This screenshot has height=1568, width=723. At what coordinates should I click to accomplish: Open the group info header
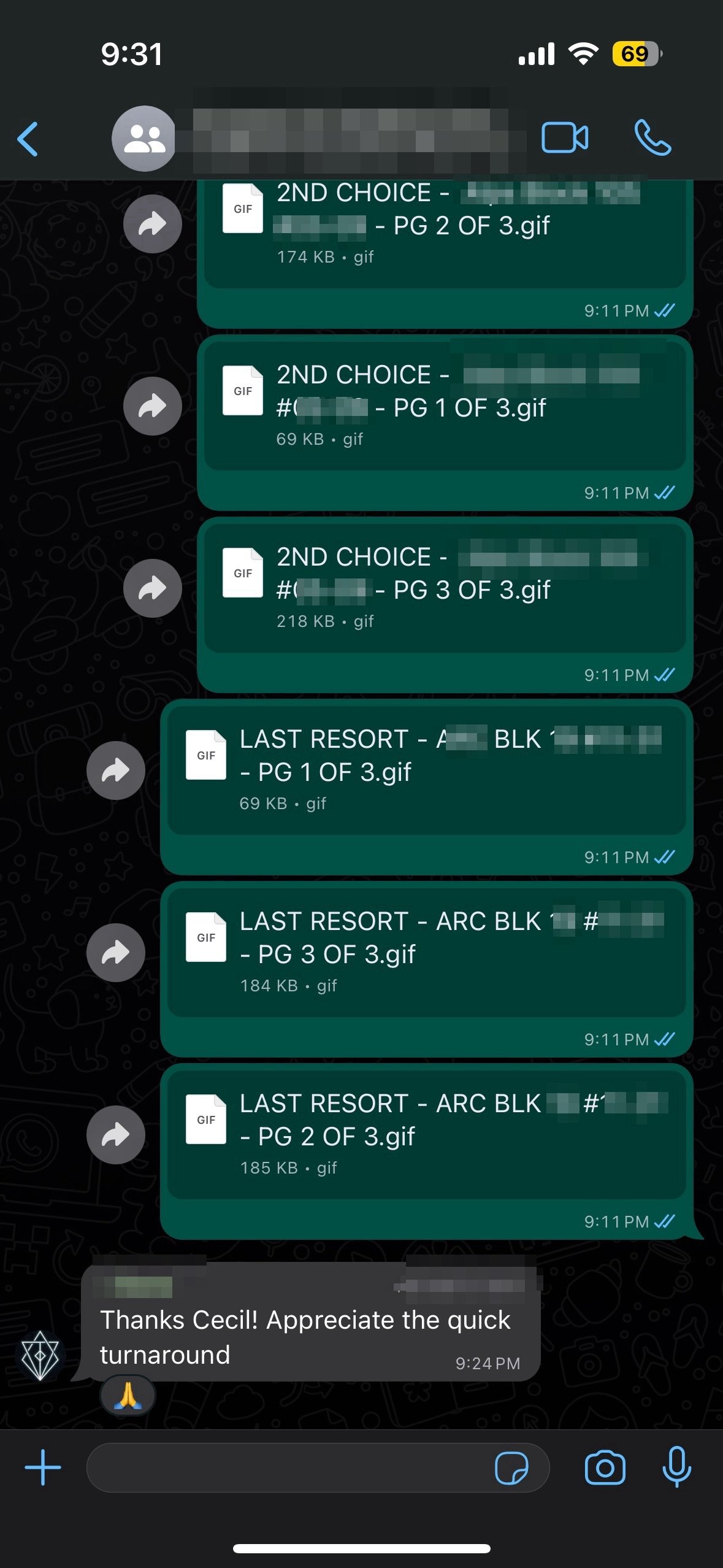point(343,139)
